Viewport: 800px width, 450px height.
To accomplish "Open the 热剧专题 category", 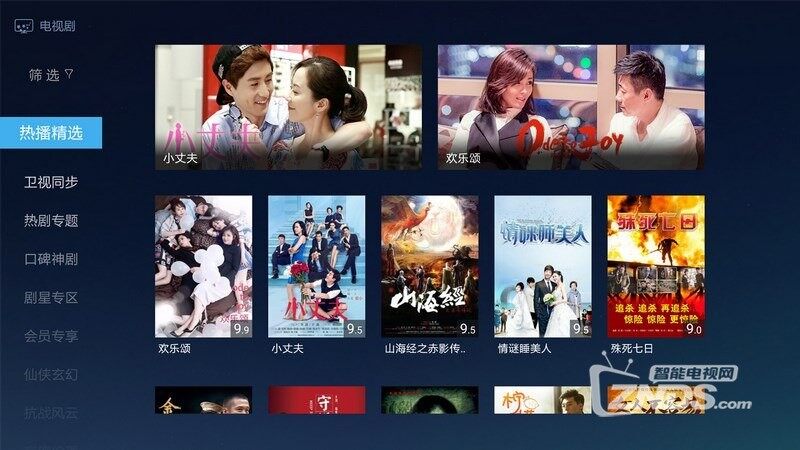I will point(51,220).
